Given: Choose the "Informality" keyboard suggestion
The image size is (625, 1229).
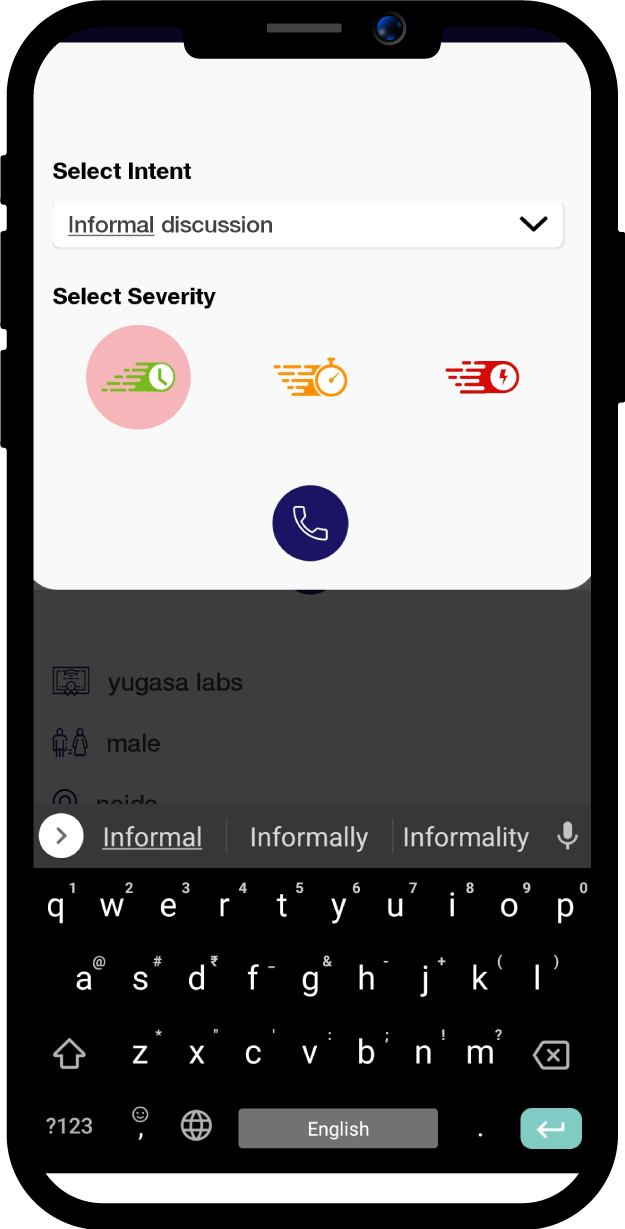Looking at the screenshot, I should click(465, 837).
